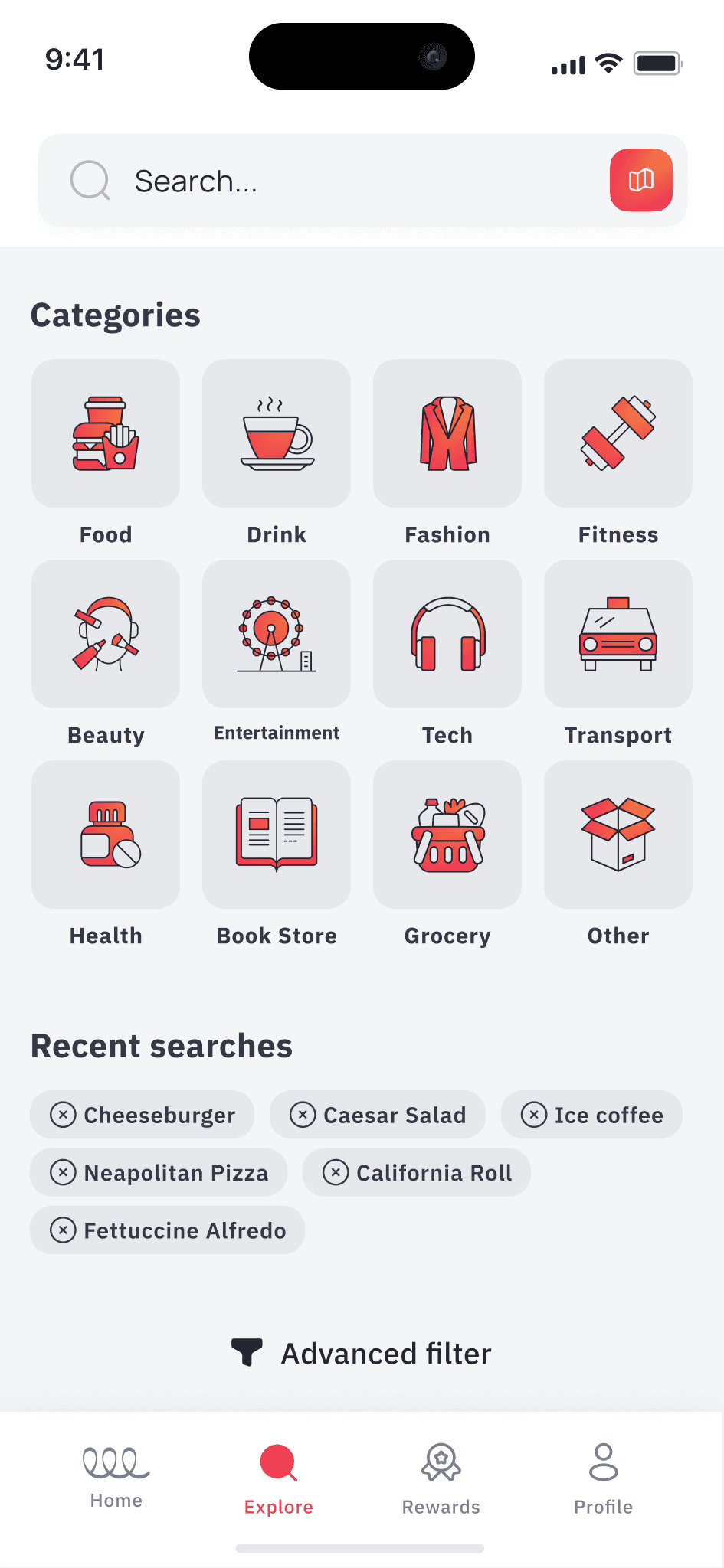Remove Cheeseburger from recent searches
The width and height of the screenshot is (724, 1568).
pos(63,1115)
